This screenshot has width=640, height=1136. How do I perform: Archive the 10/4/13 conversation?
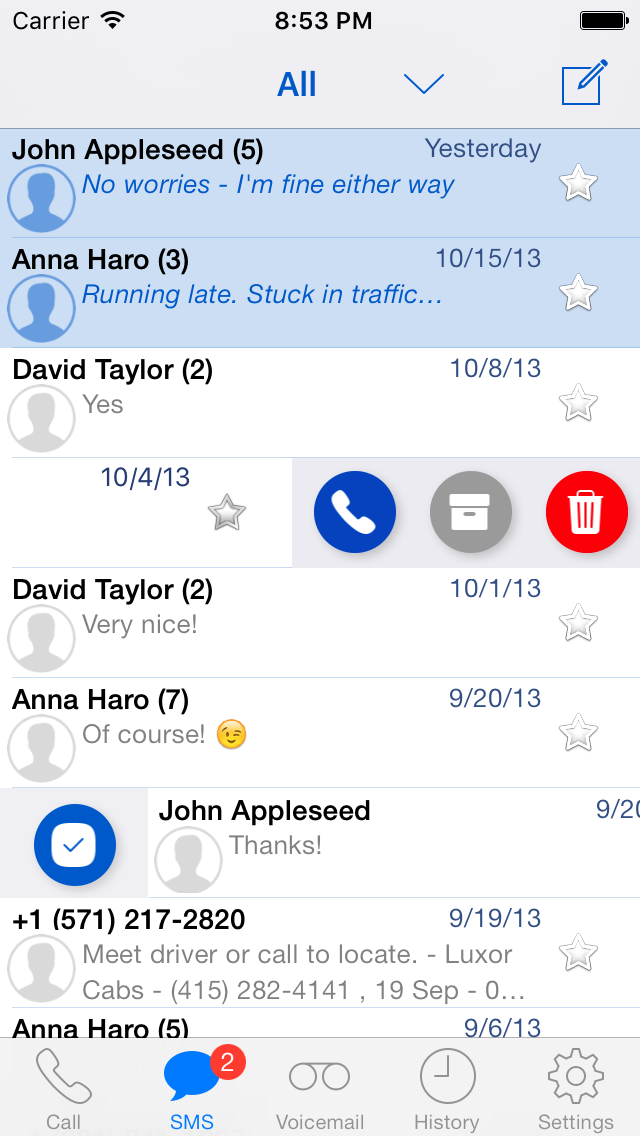pyautogui.click(x=471, y=512)
